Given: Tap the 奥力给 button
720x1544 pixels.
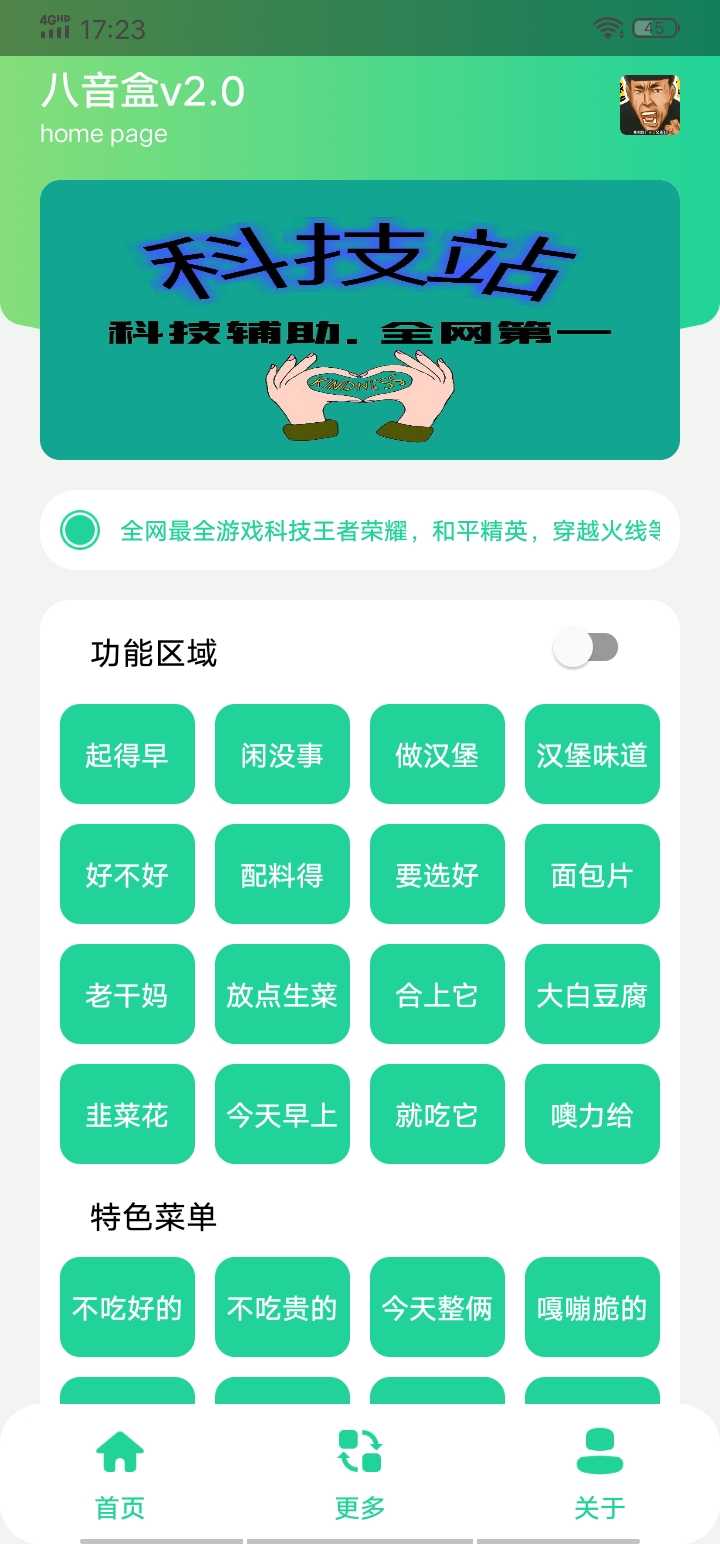Looking at the screenshot, I should click(x=592, y=1114).
